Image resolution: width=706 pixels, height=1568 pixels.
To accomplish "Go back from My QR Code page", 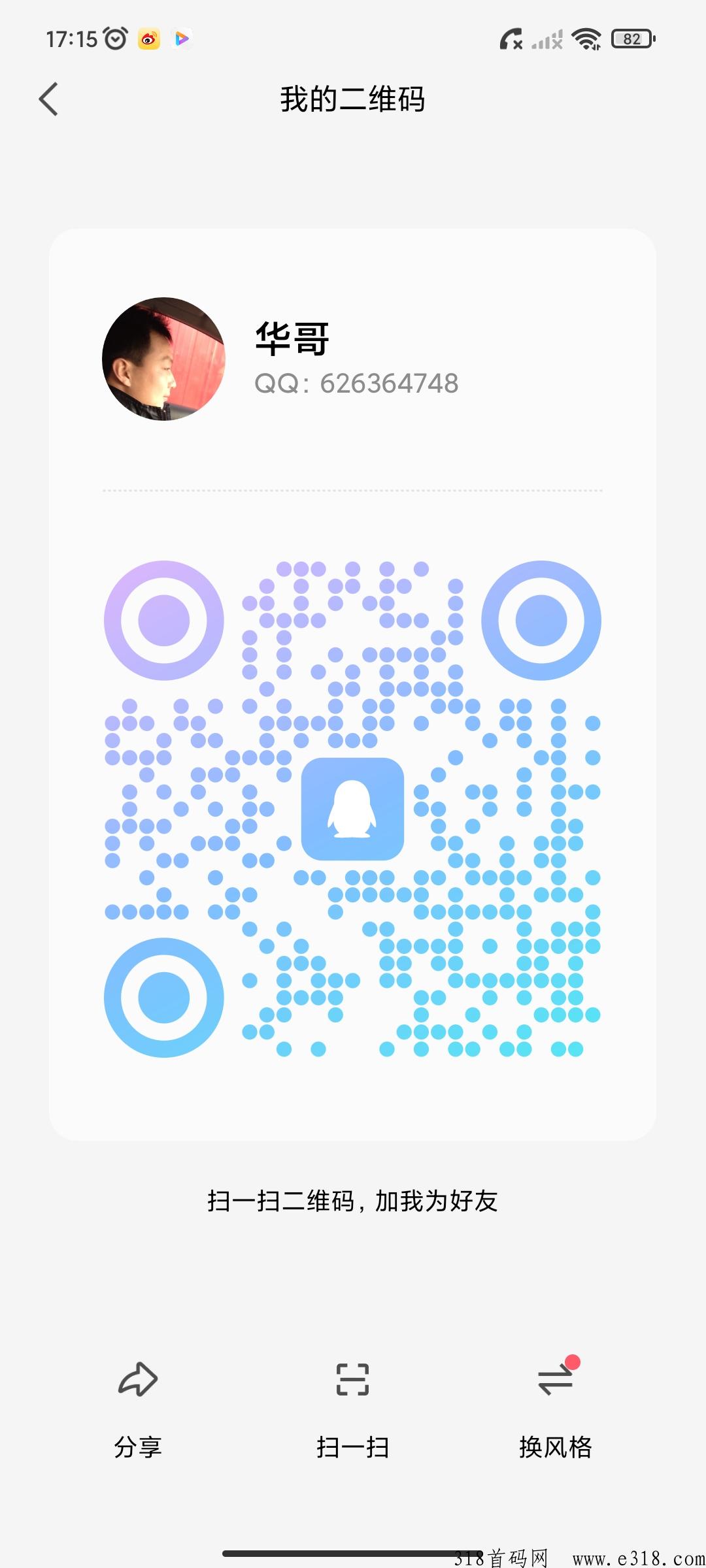I will 48,99.
